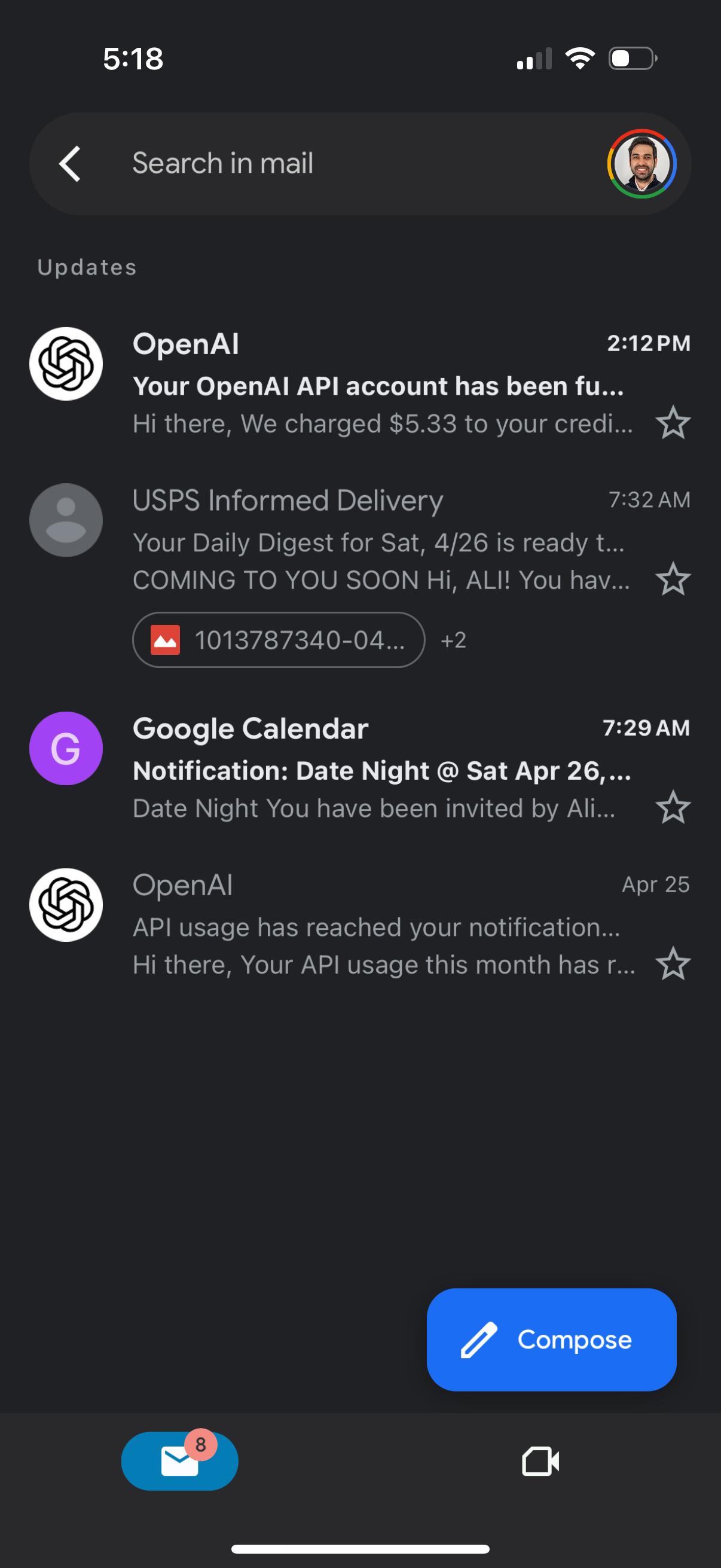Open the USPS image attachment chip
Image resolution: width=721 pixels, height=1568 pixels.
277,640
